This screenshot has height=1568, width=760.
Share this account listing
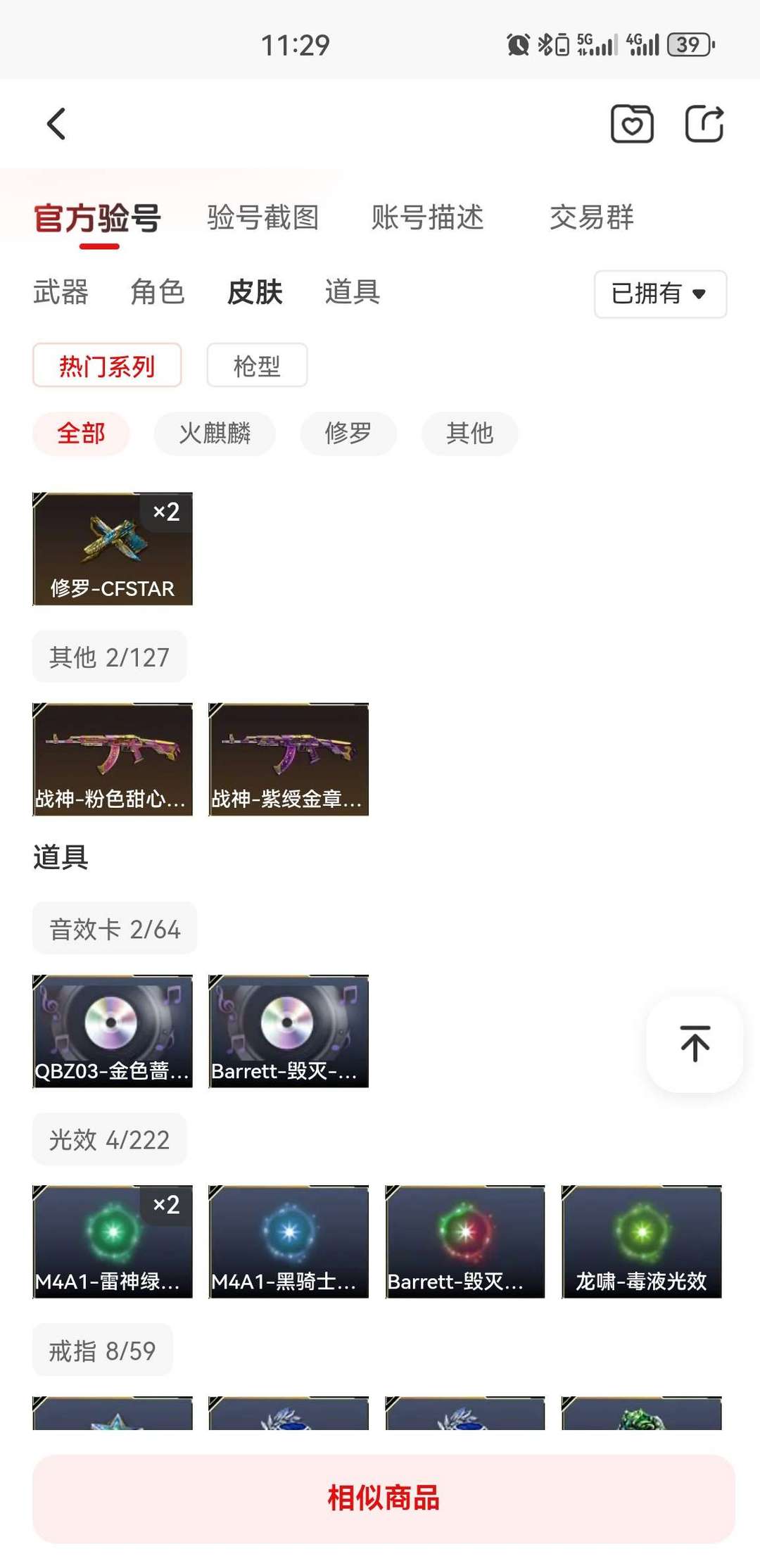coord(704,125)
